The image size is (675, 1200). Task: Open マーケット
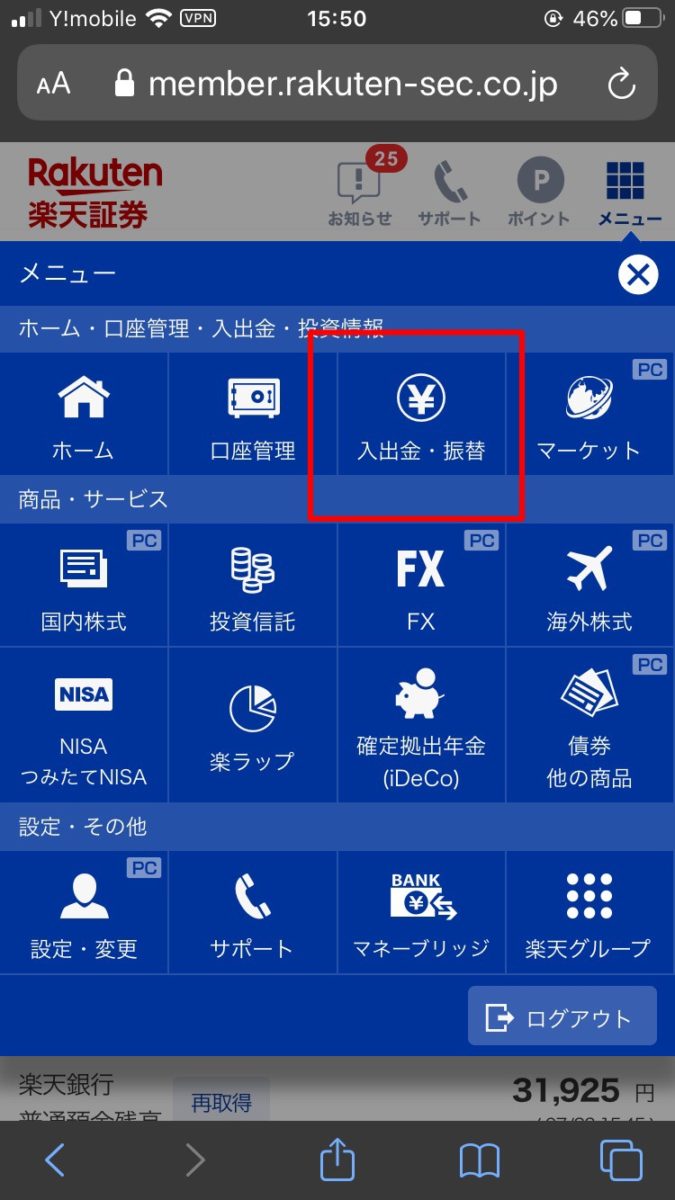coord(589,414)
